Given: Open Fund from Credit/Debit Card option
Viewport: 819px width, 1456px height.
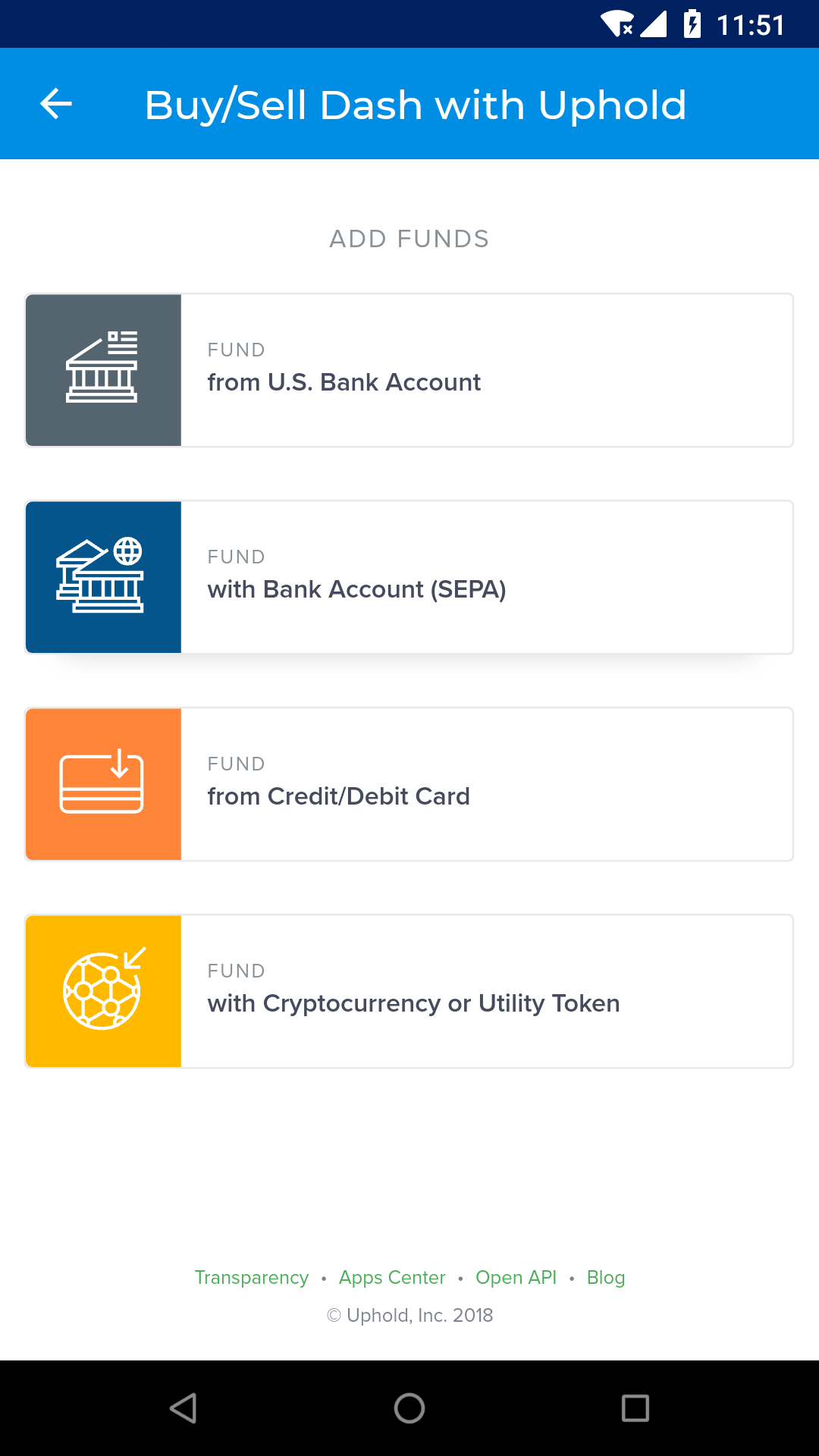Looking at the screenshot, I should click(x=409, y=784).
